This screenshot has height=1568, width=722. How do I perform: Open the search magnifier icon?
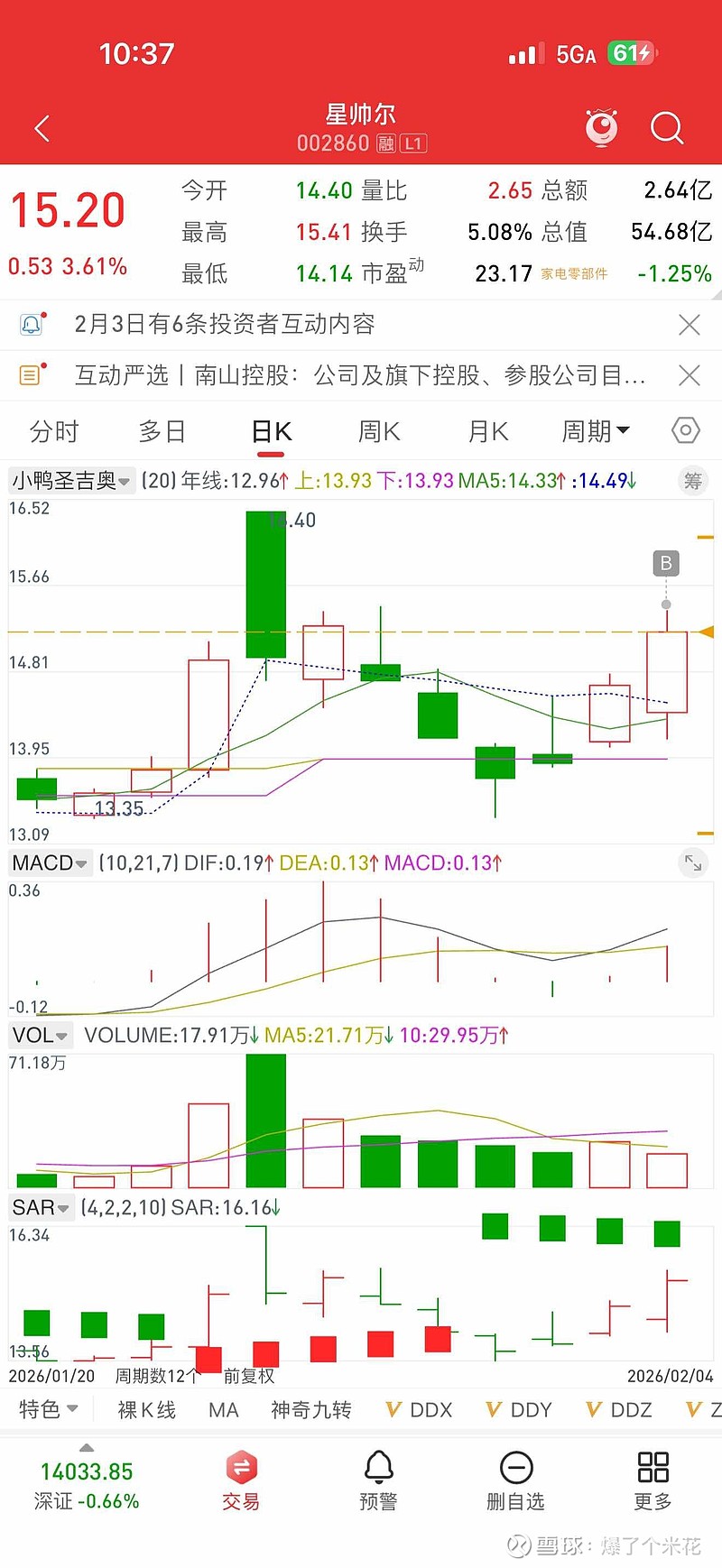(x=667, y=129)
